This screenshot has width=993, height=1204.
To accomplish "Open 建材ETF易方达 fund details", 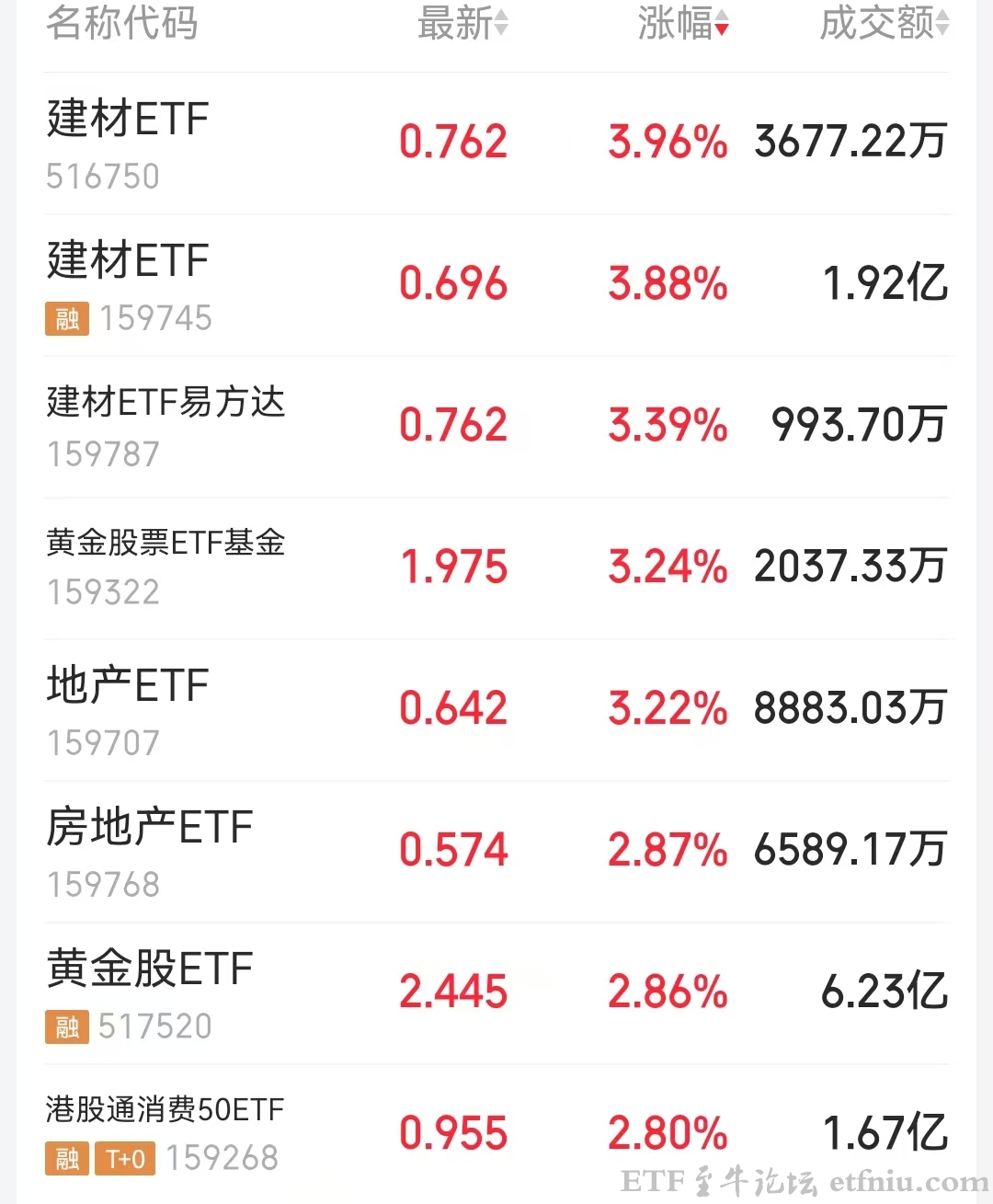I will (165, 405).
